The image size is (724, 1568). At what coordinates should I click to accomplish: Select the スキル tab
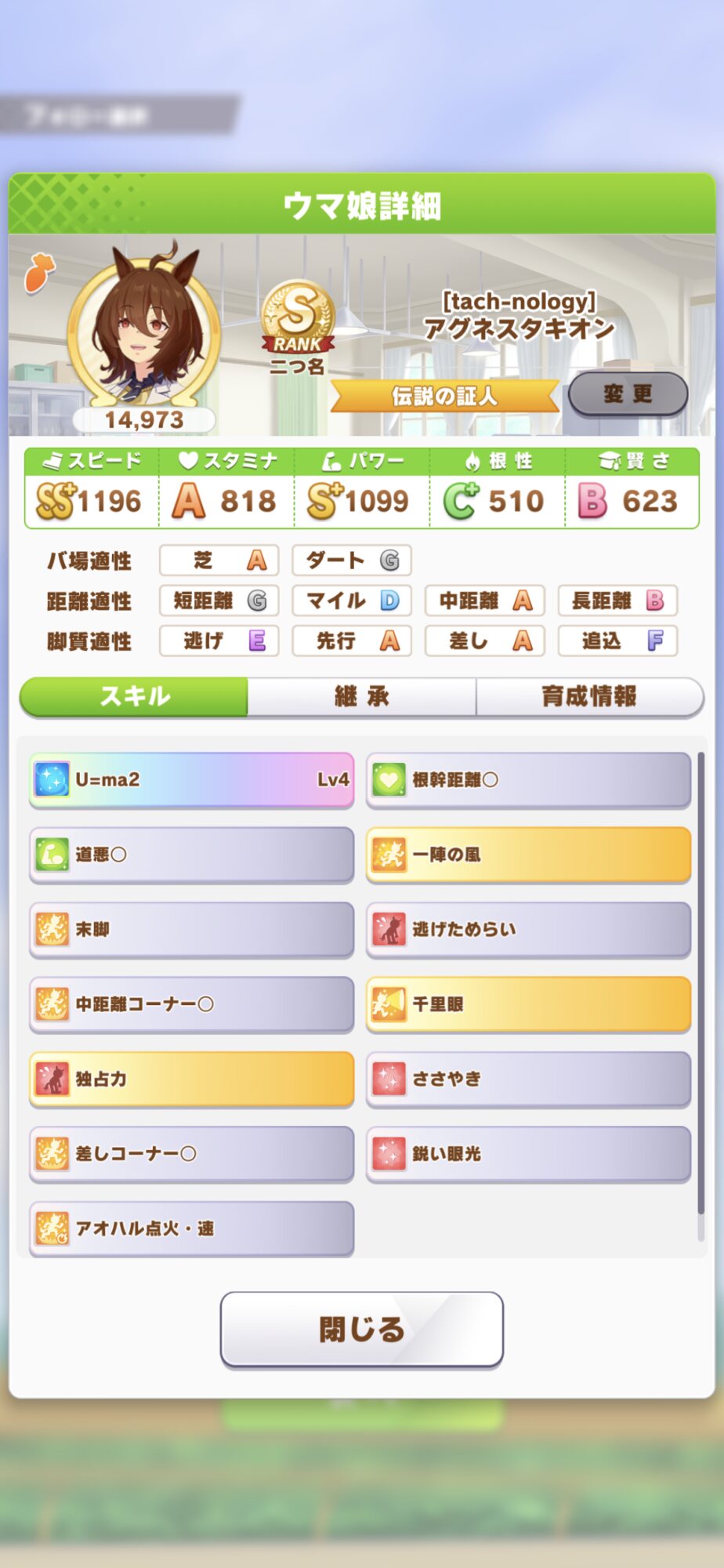(x=134, y=696)
